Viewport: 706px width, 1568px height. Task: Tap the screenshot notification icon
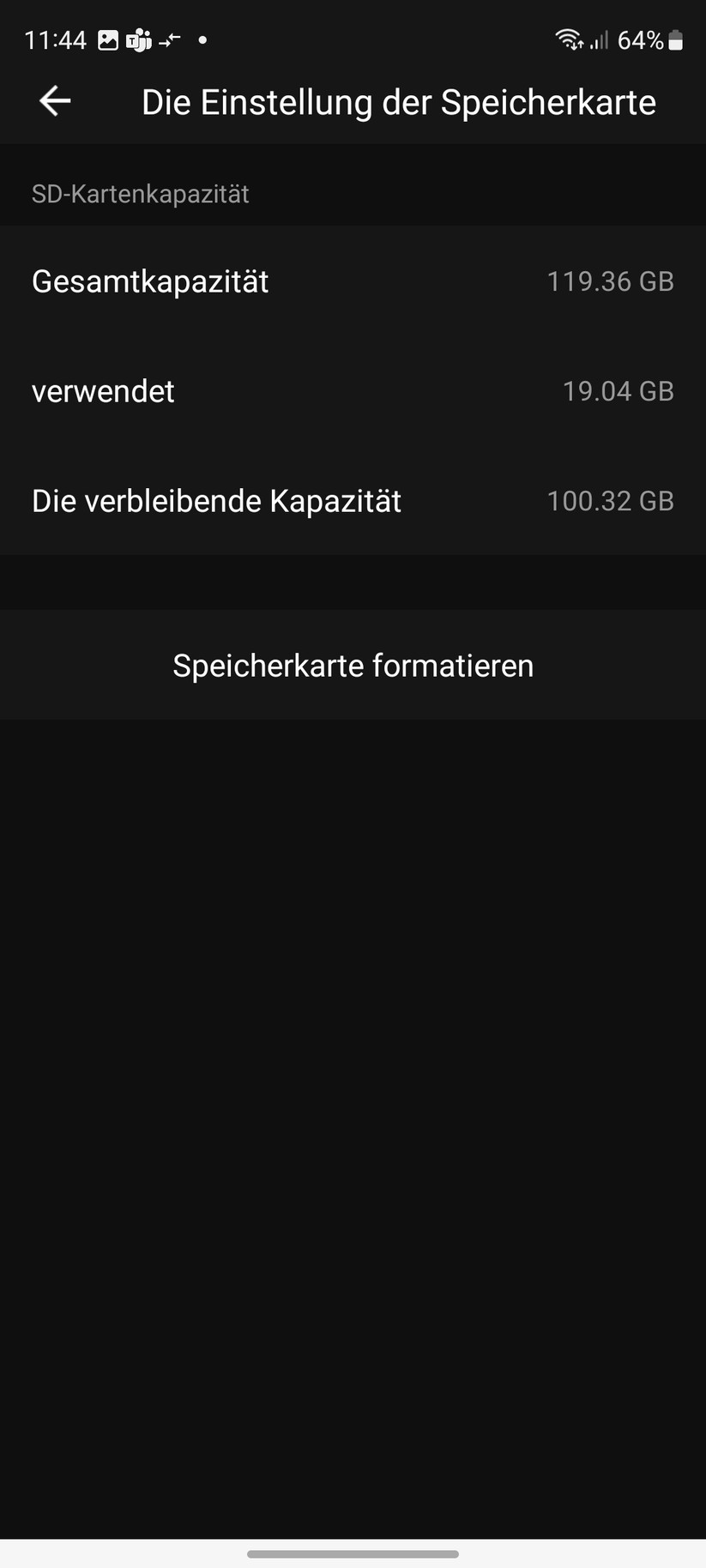pos(109,36)
